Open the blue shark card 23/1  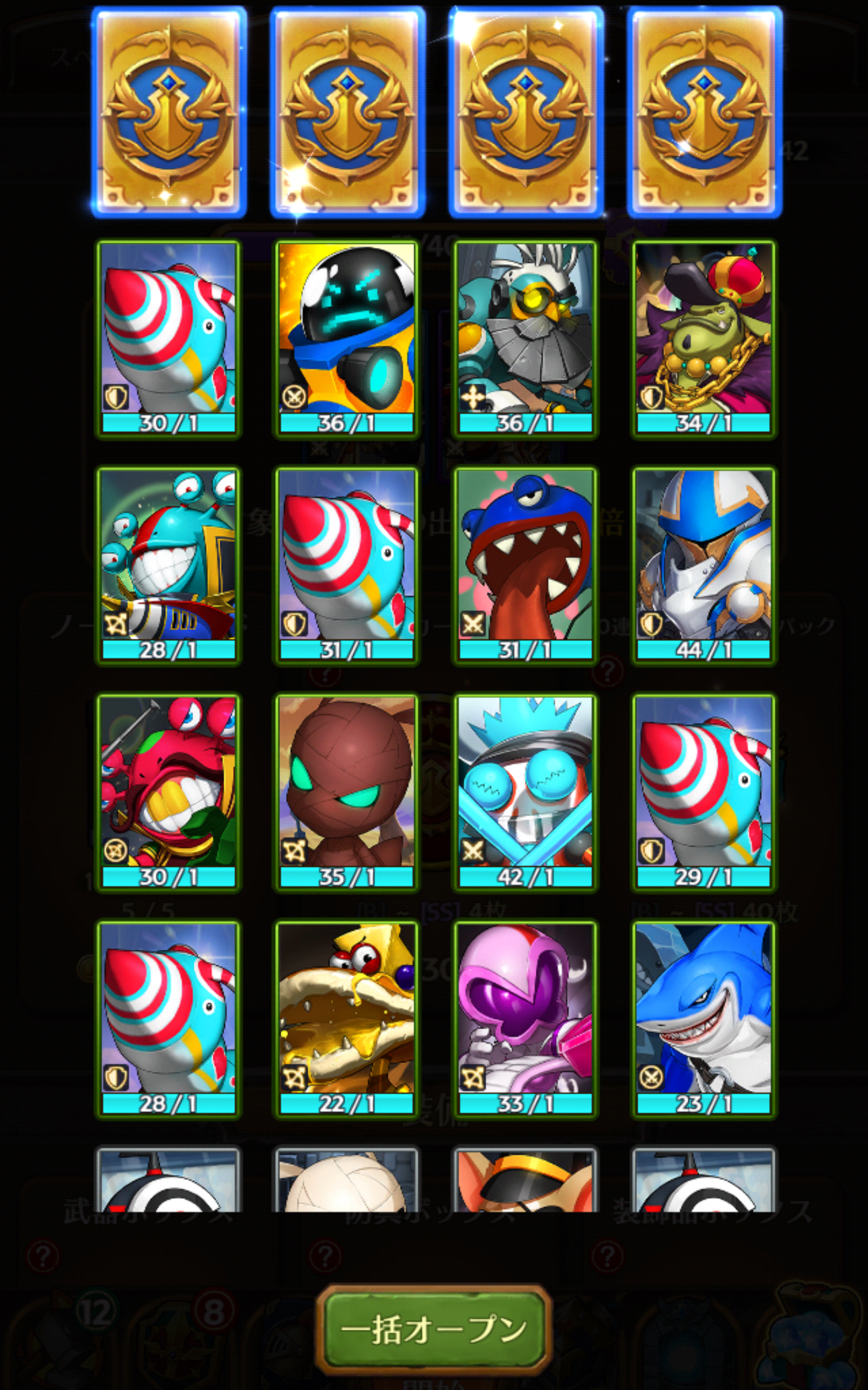tap(703, 1018)
